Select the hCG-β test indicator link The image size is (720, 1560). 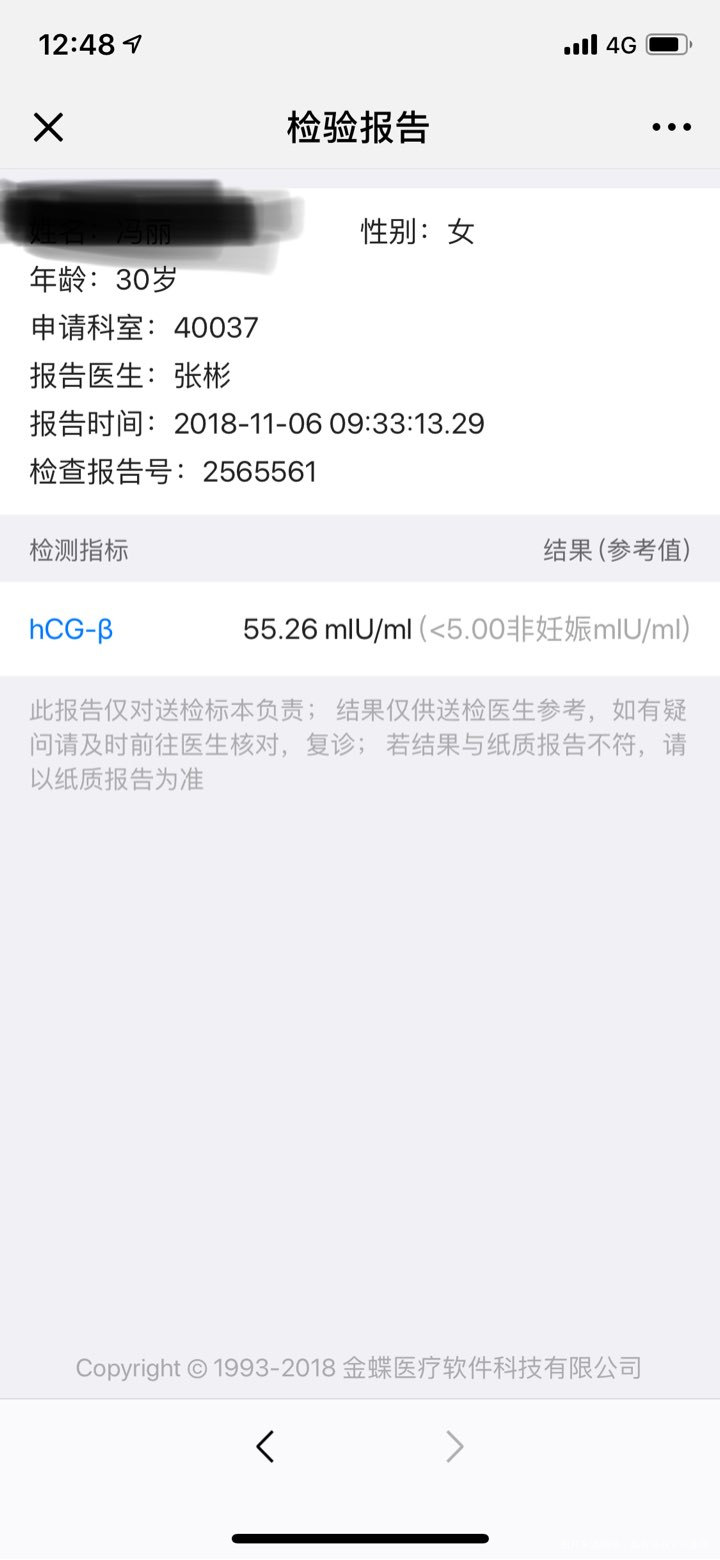coord(69,629)
